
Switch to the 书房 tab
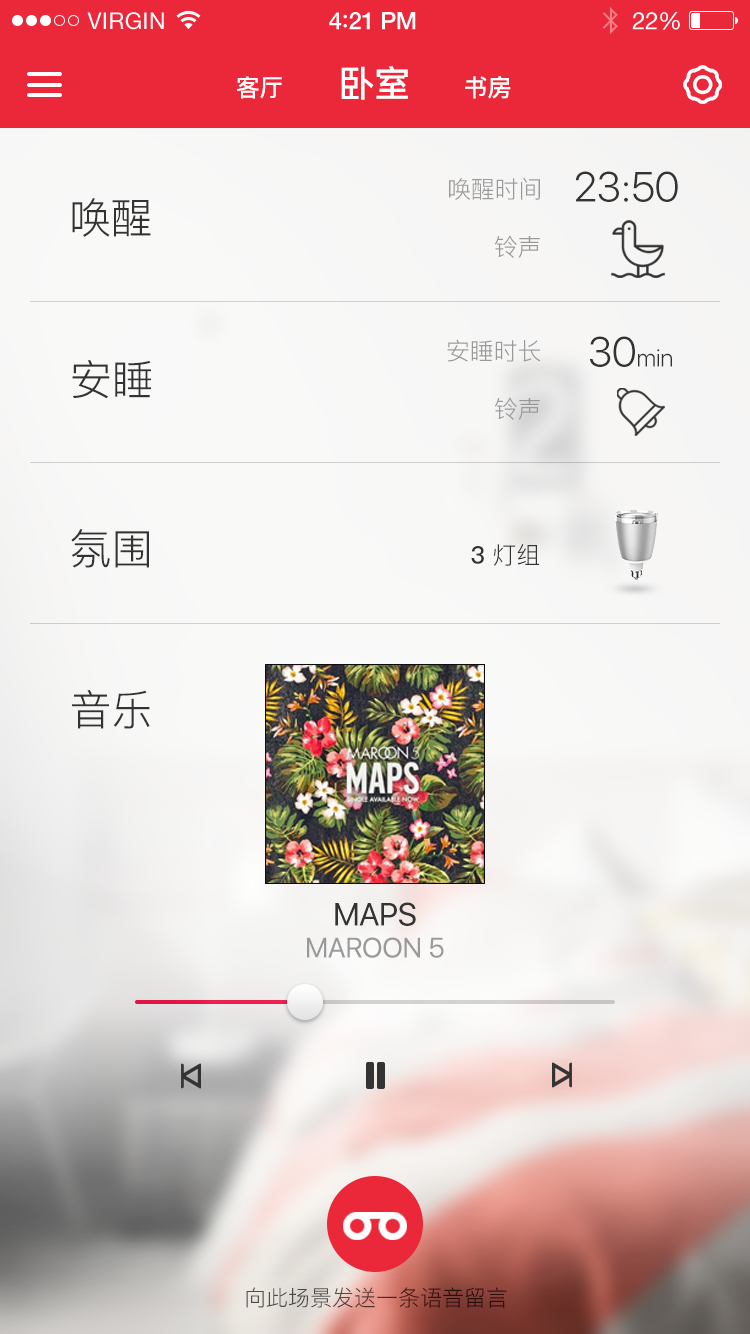[x=487, y=88]
